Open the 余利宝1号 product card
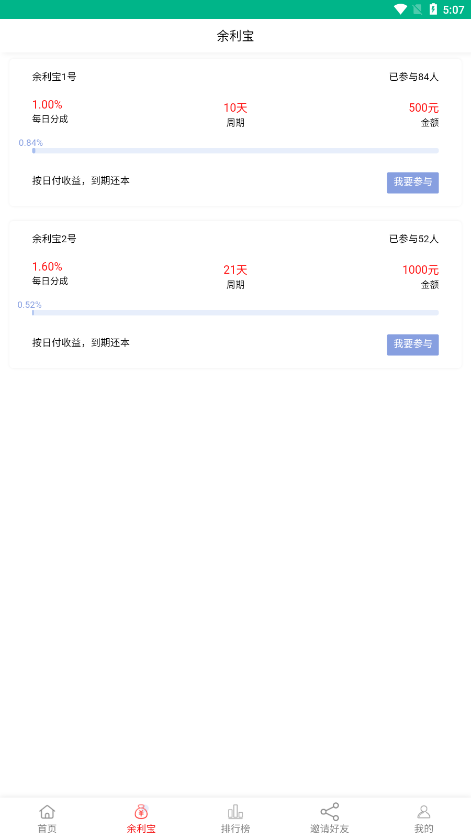 point(236,132)
